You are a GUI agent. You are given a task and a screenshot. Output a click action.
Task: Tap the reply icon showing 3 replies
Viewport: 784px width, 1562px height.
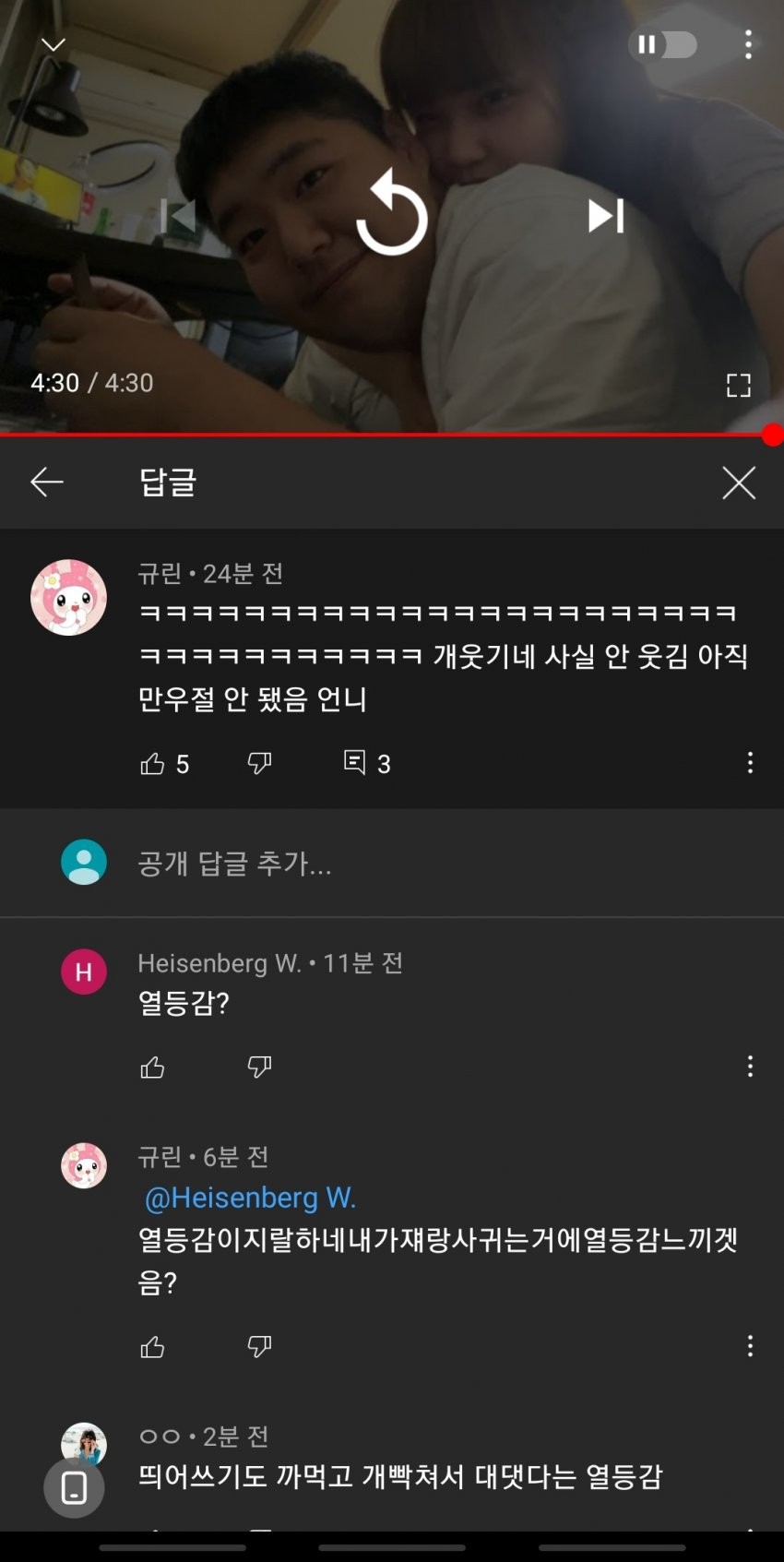click(355, 763)
